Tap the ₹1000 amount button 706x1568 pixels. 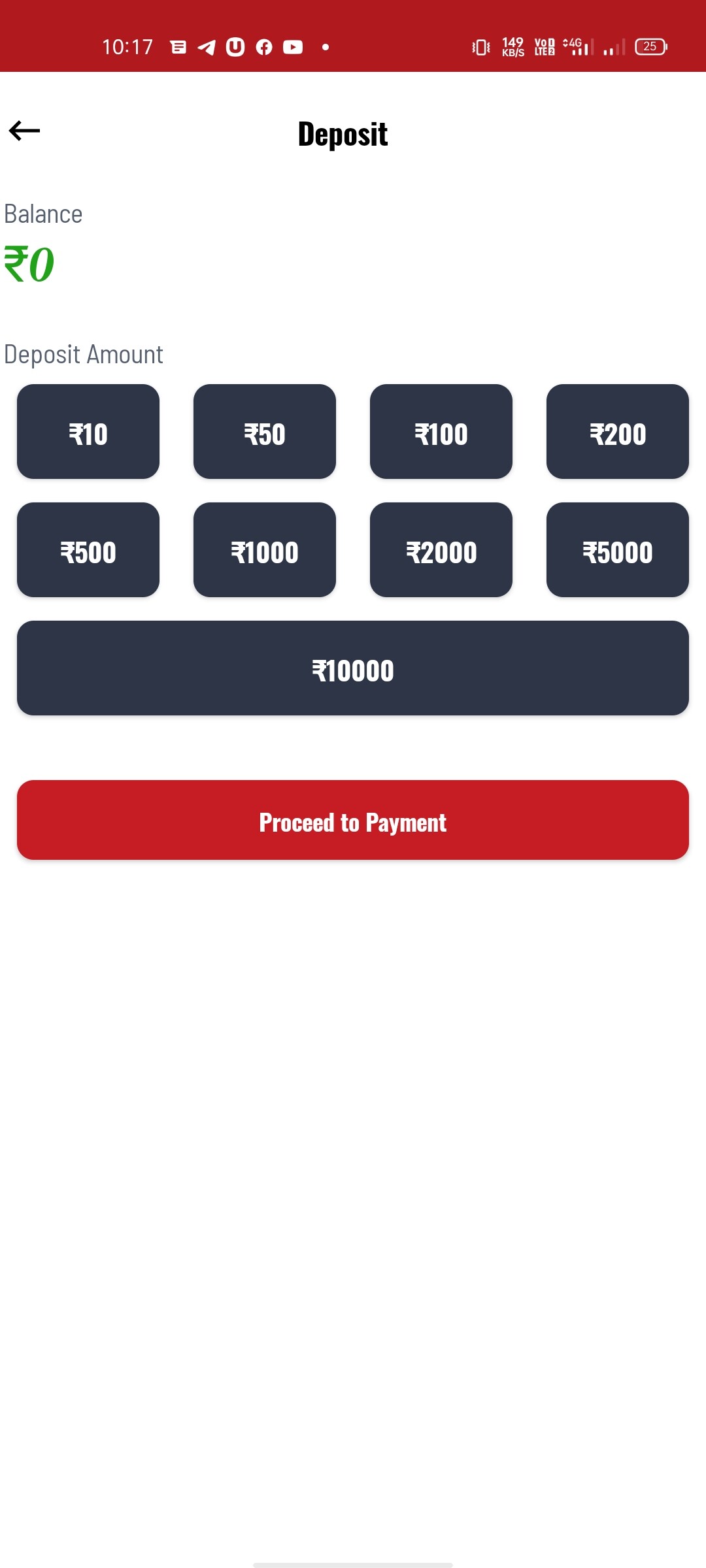point(265,550)
